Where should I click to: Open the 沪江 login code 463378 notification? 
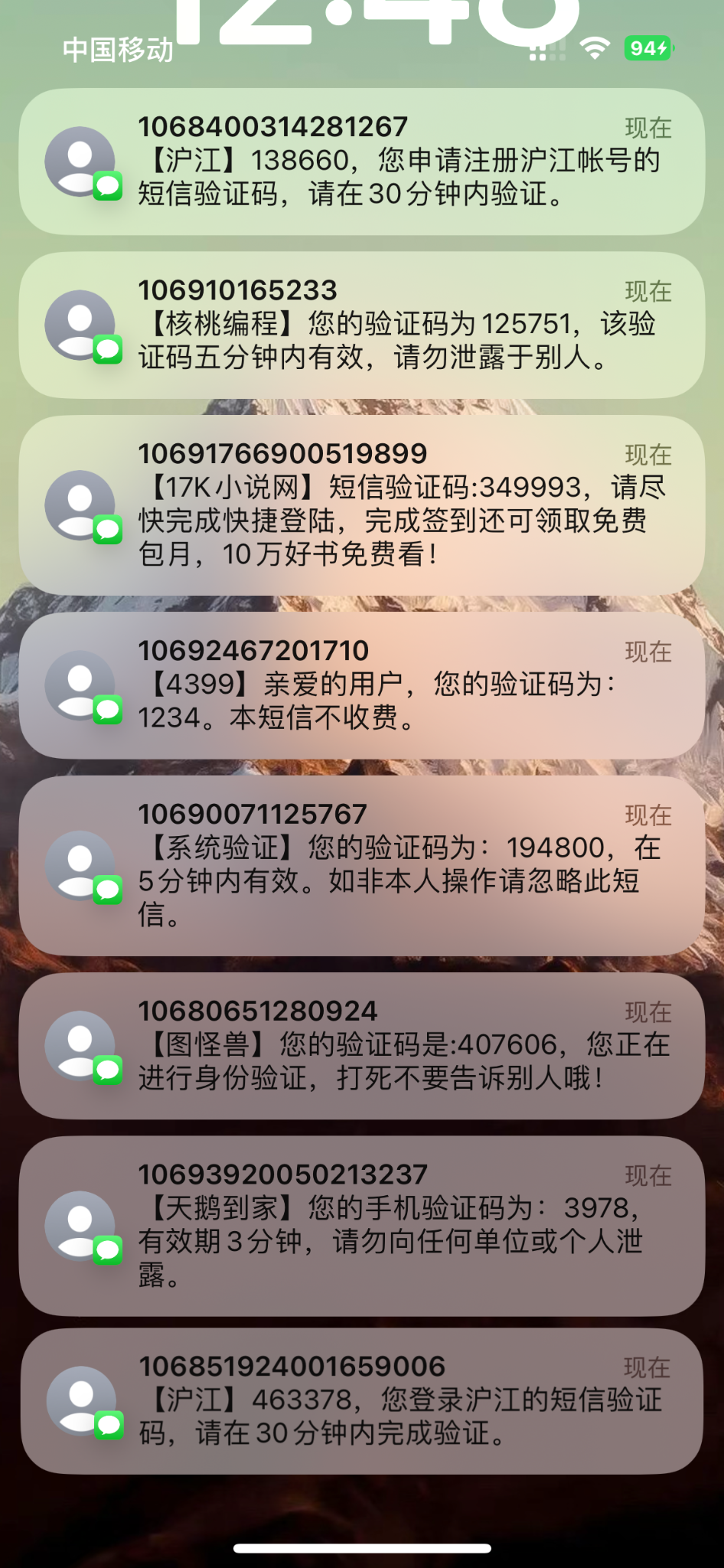tap(362, 1400)
